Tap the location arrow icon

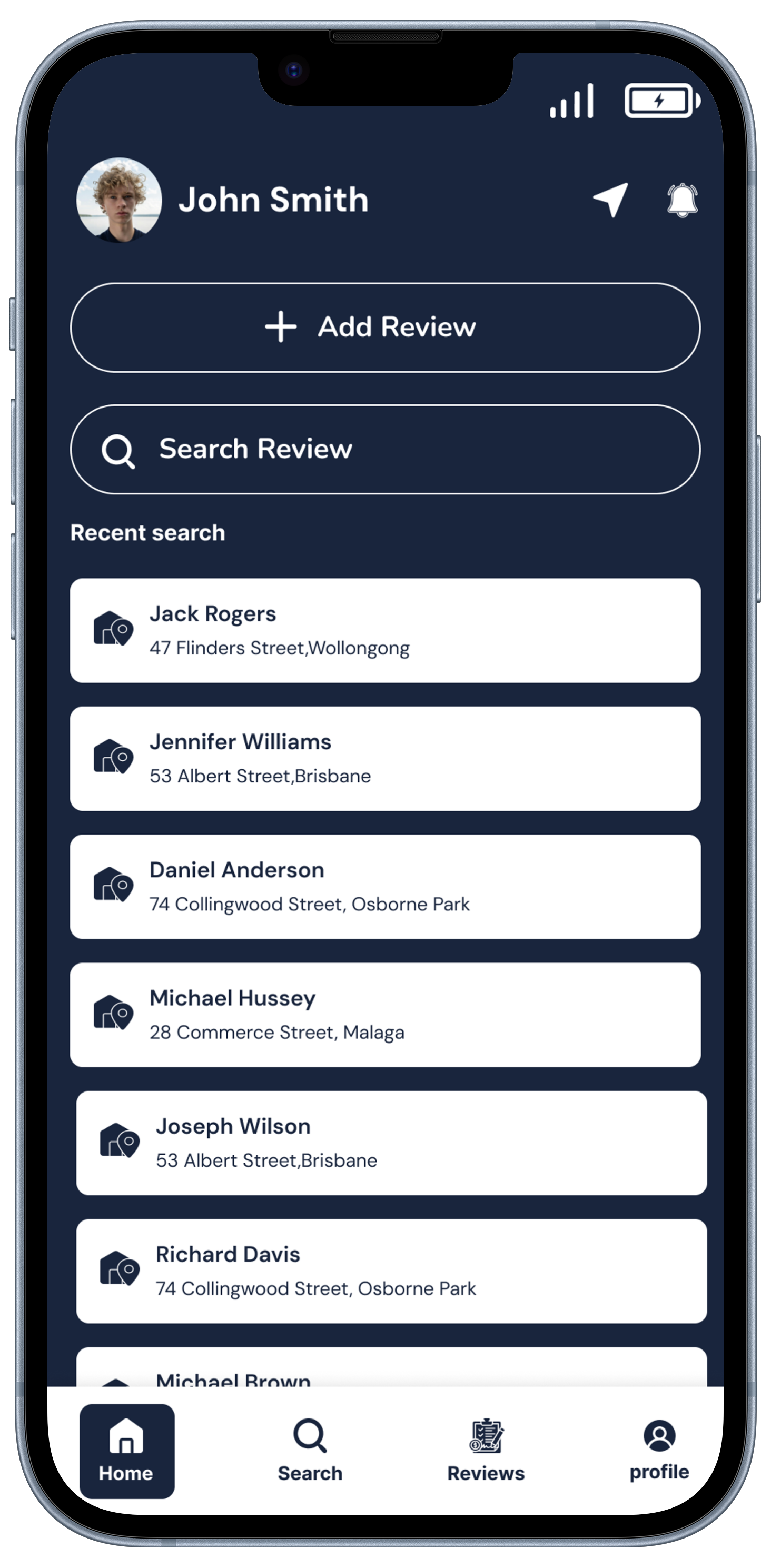click(610, 200)
